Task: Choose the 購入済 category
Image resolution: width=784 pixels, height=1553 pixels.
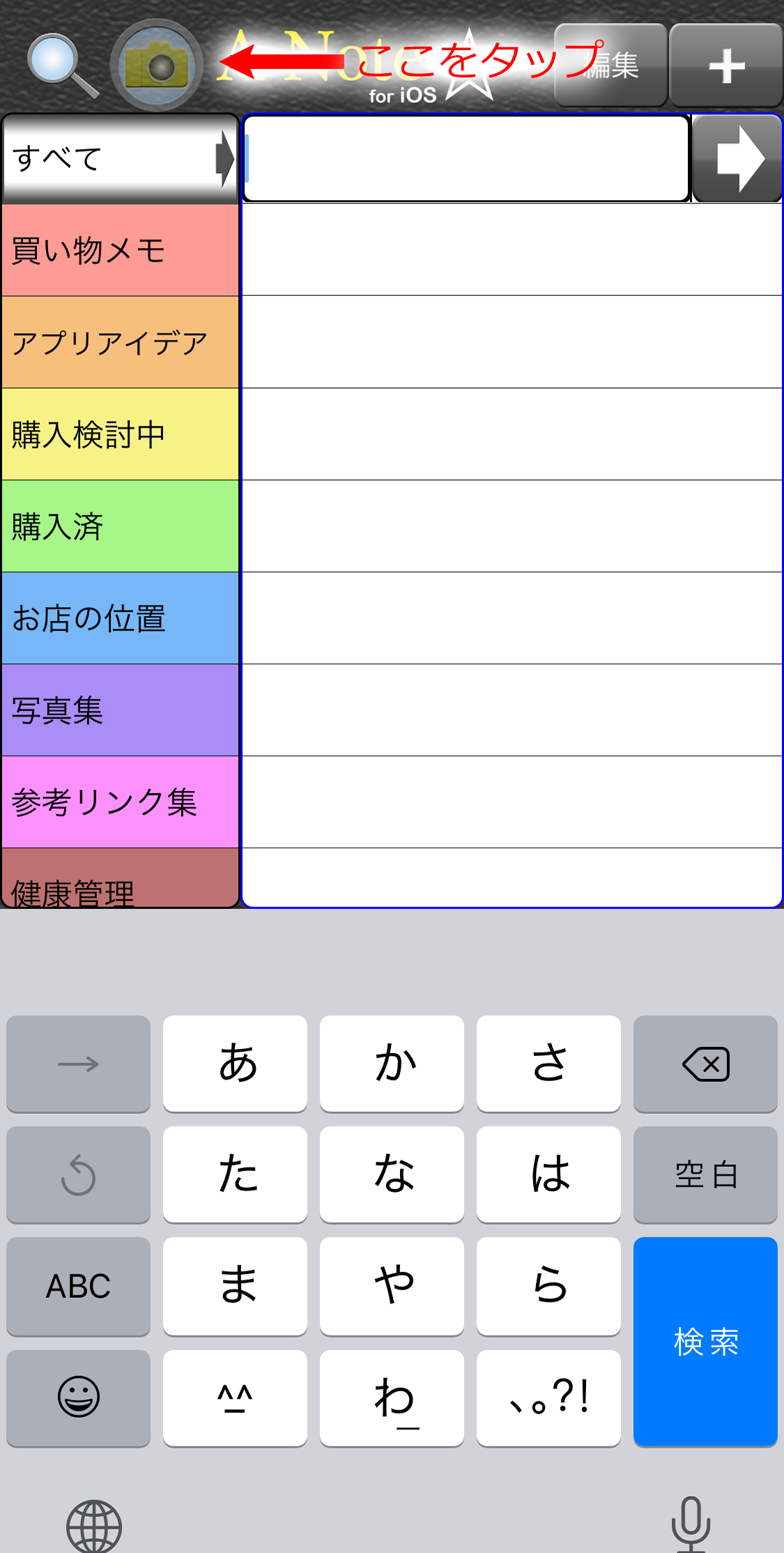Action: click(x=121, y=526)
